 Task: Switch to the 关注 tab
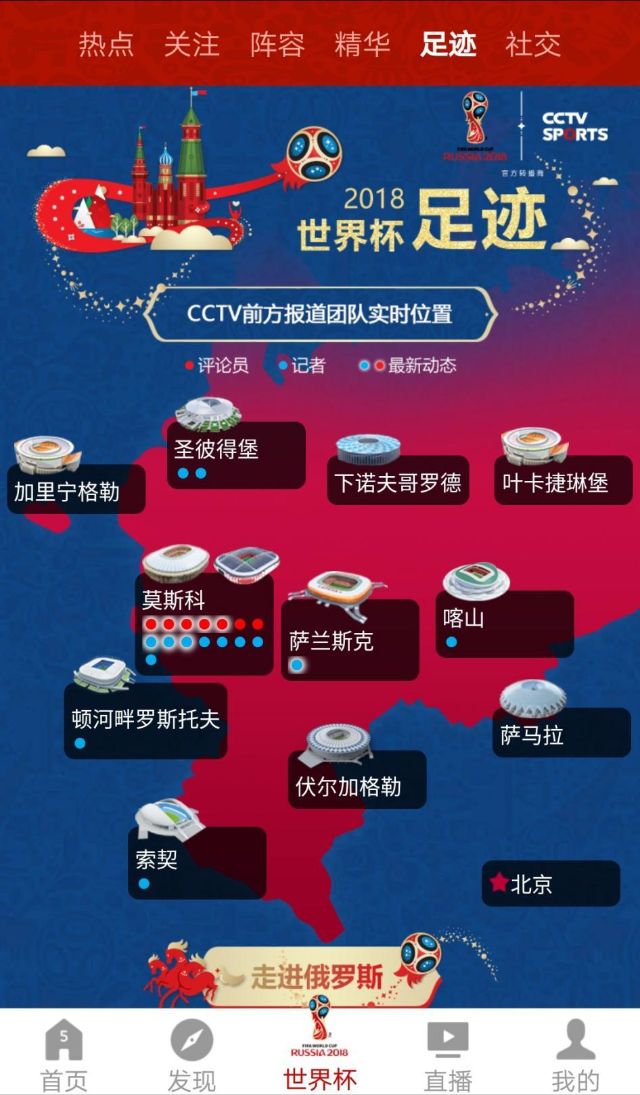(191, 44)
